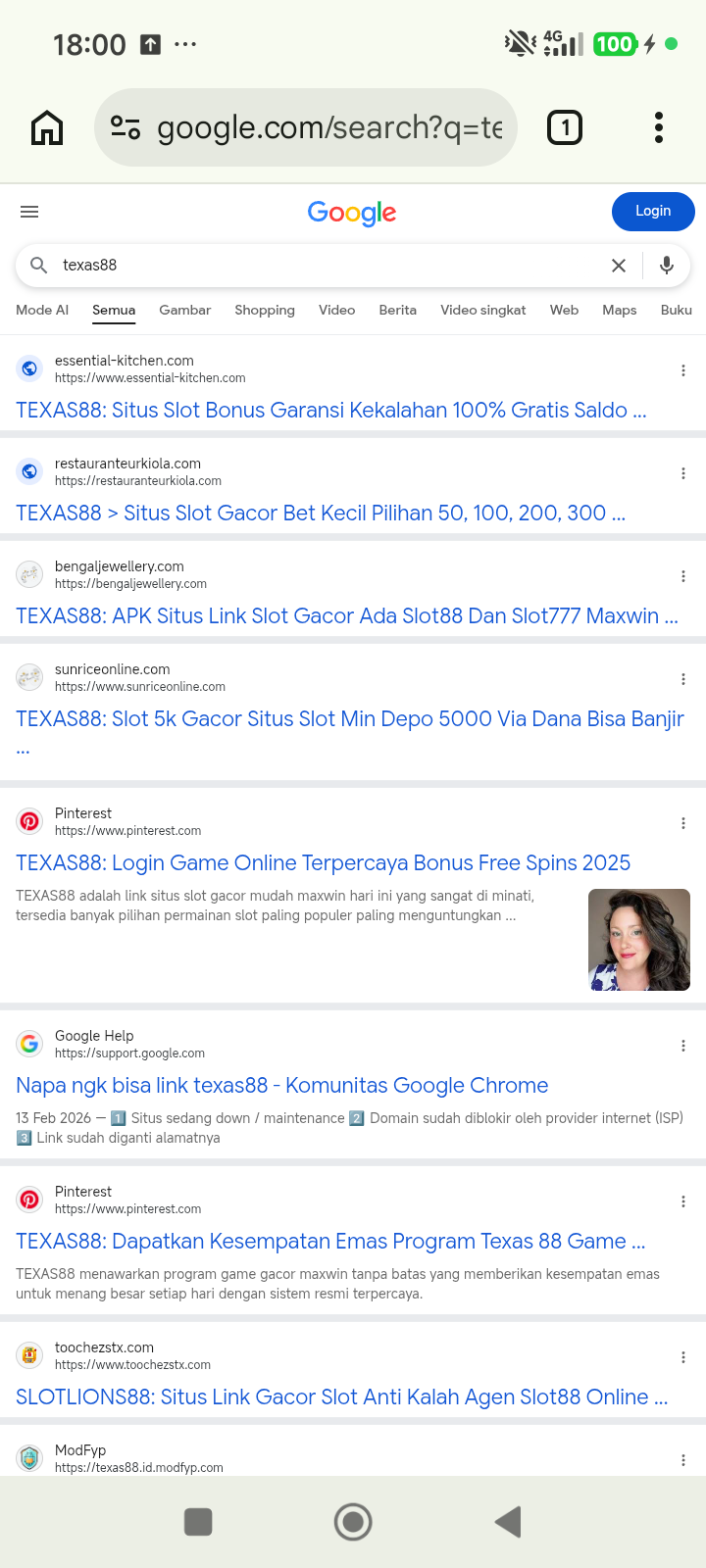This screenshot has width=706, height=1568.
Task: Start voice search with the microphone
Action: coord(667,266)
